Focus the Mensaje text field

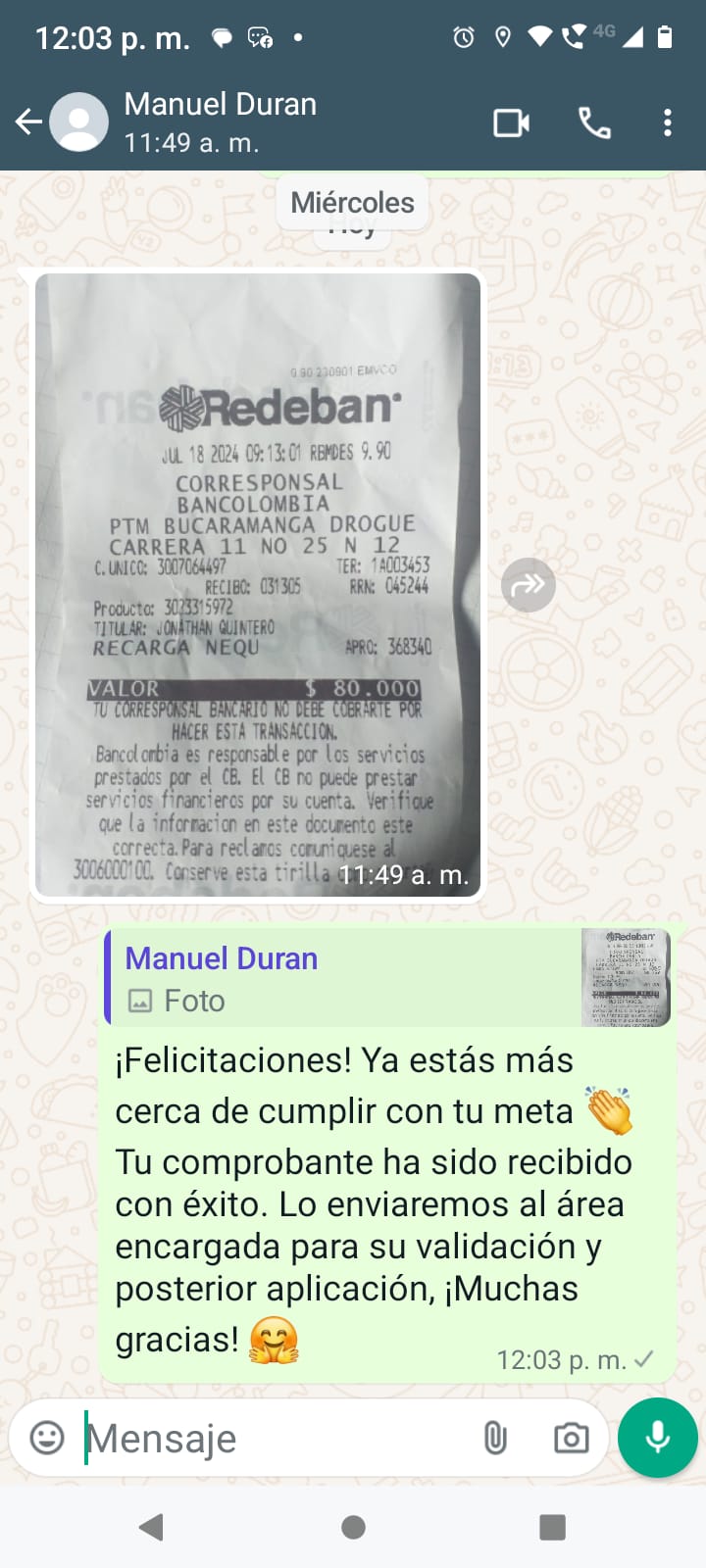pos(275,1439)
